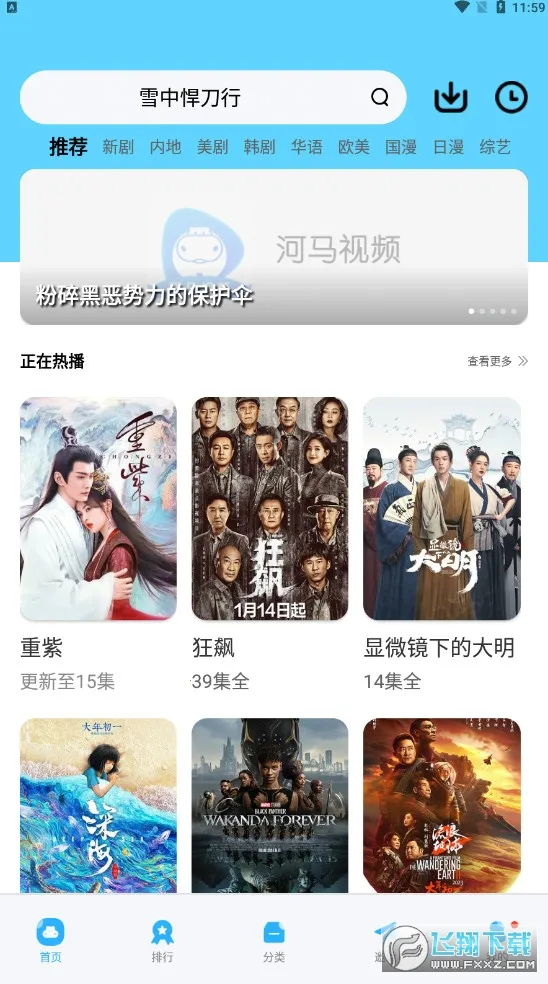This screenshot has width=548, height=984.
Task: Open the 粉碎黑恶势力的保护伞 banner
Action: (274, 247)
